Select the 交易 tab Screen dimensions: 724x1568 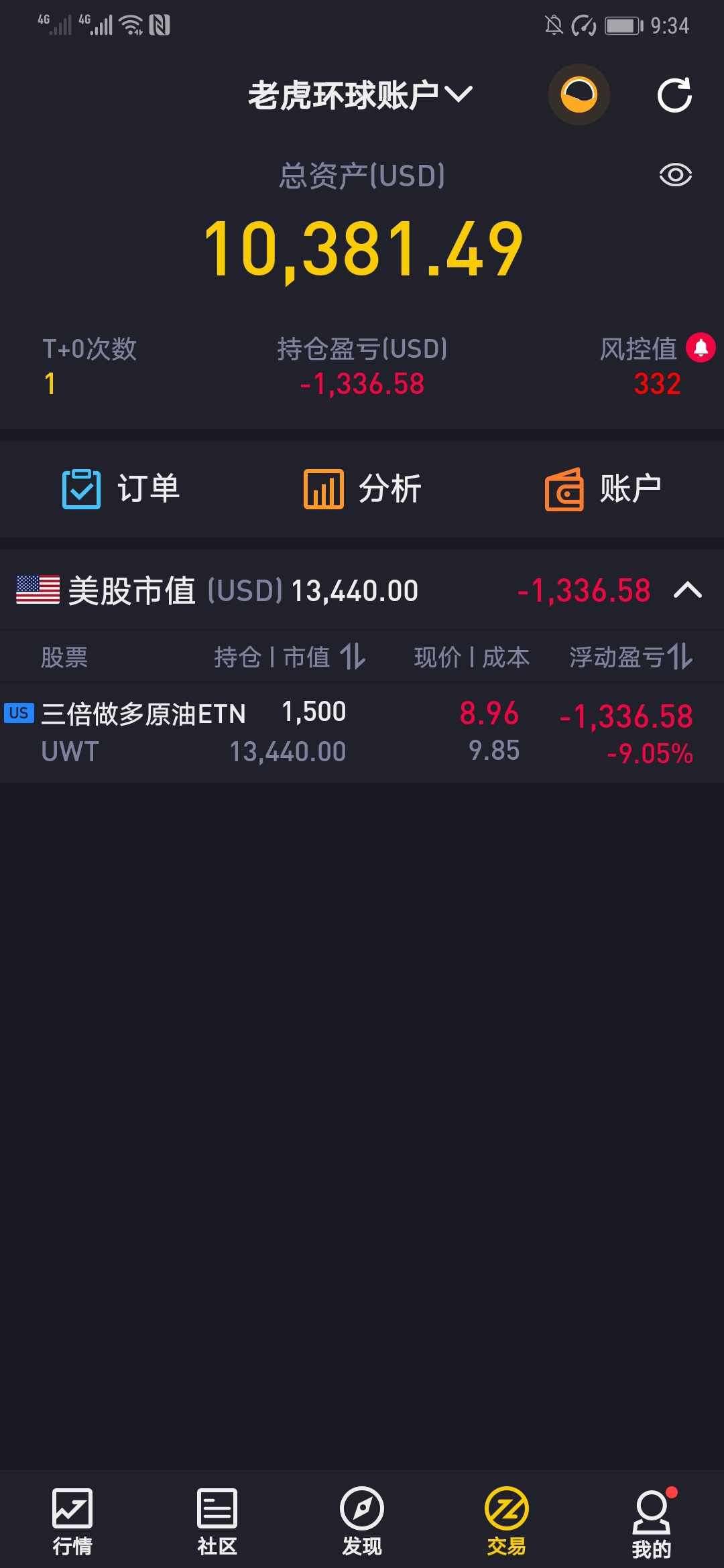pyautogui.click(x=507, y=1522)
